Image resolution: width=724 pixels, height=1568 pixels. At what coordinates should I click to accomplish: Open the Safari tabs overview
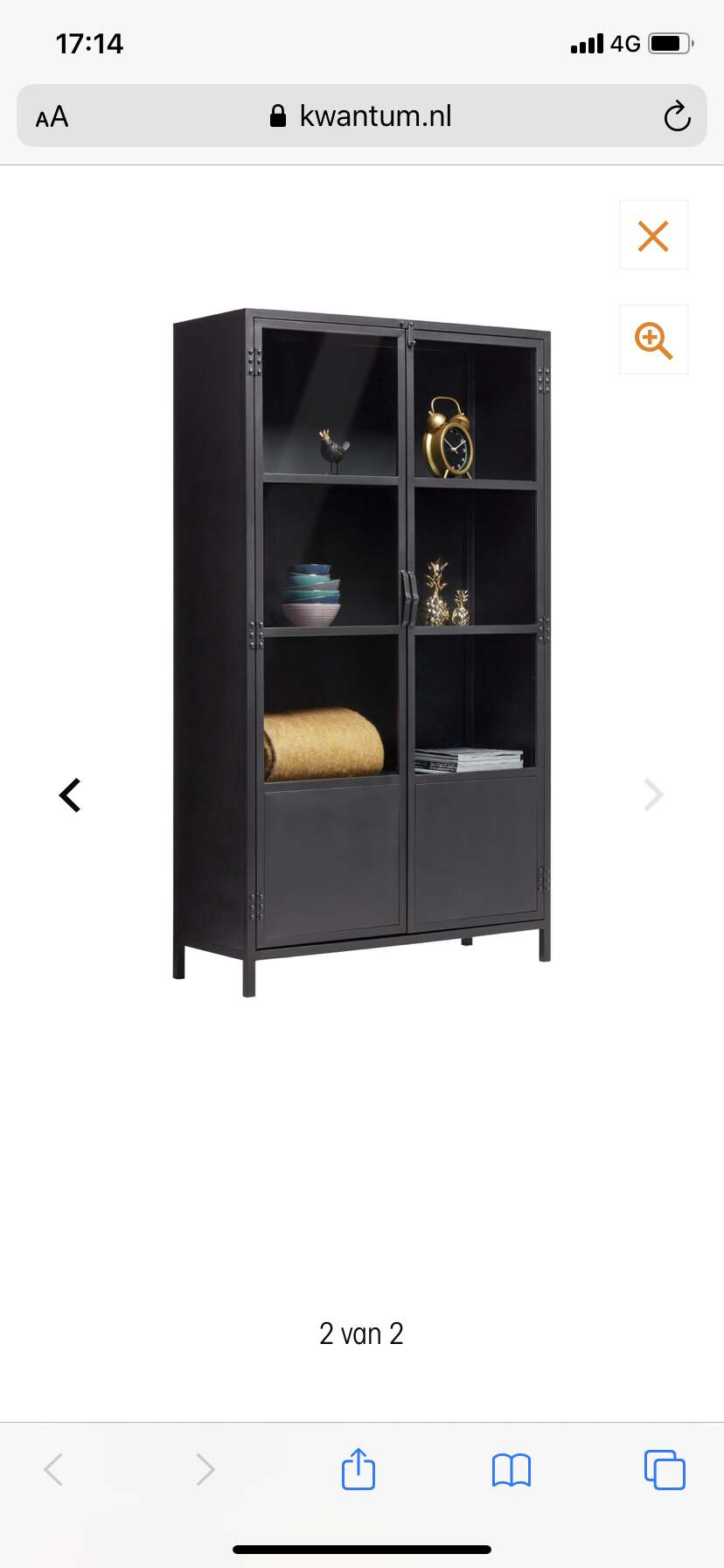pos(665,1469)
